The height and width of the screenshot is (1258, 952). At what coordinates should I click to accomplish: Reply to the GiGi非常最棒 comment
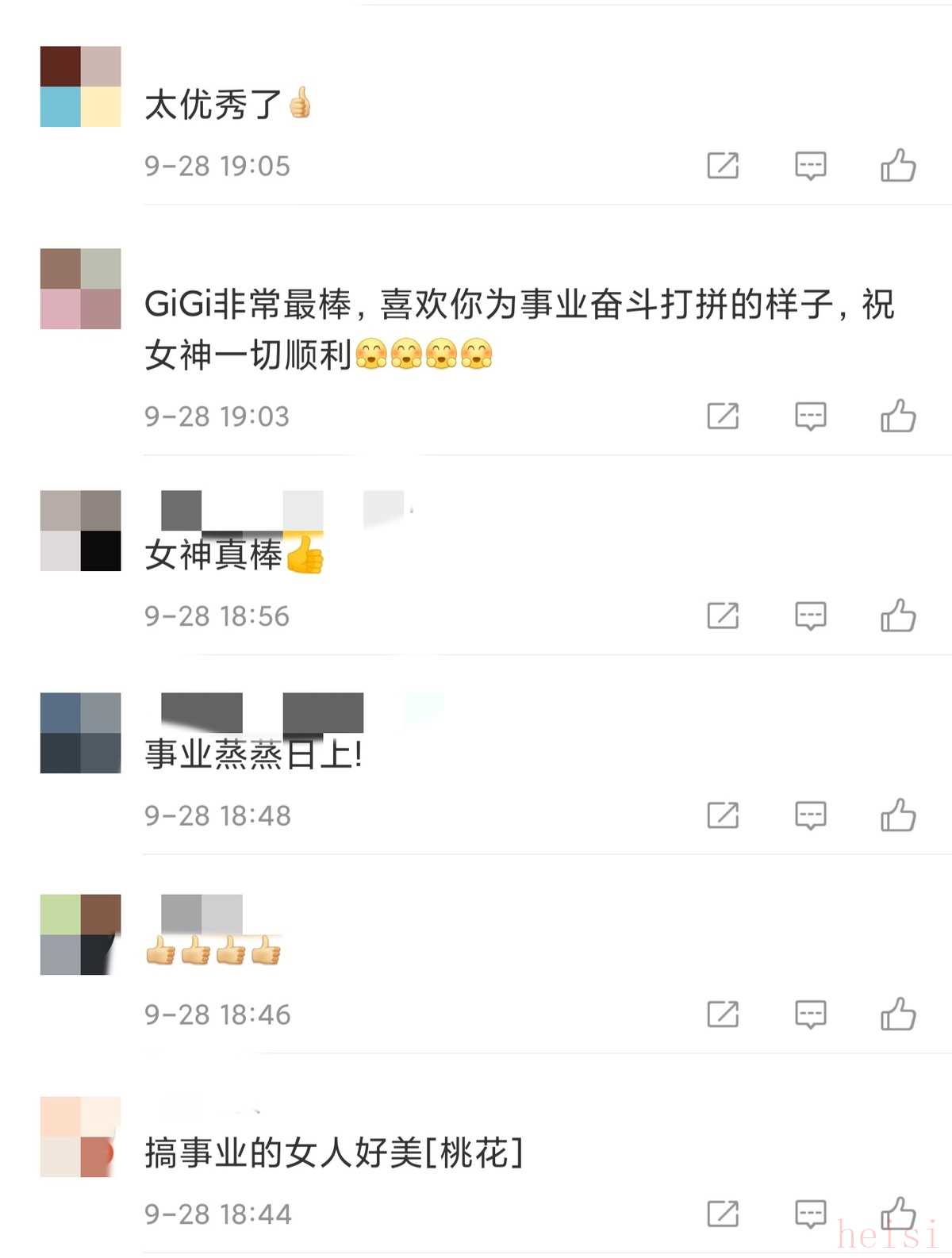[x=810, y=416]
